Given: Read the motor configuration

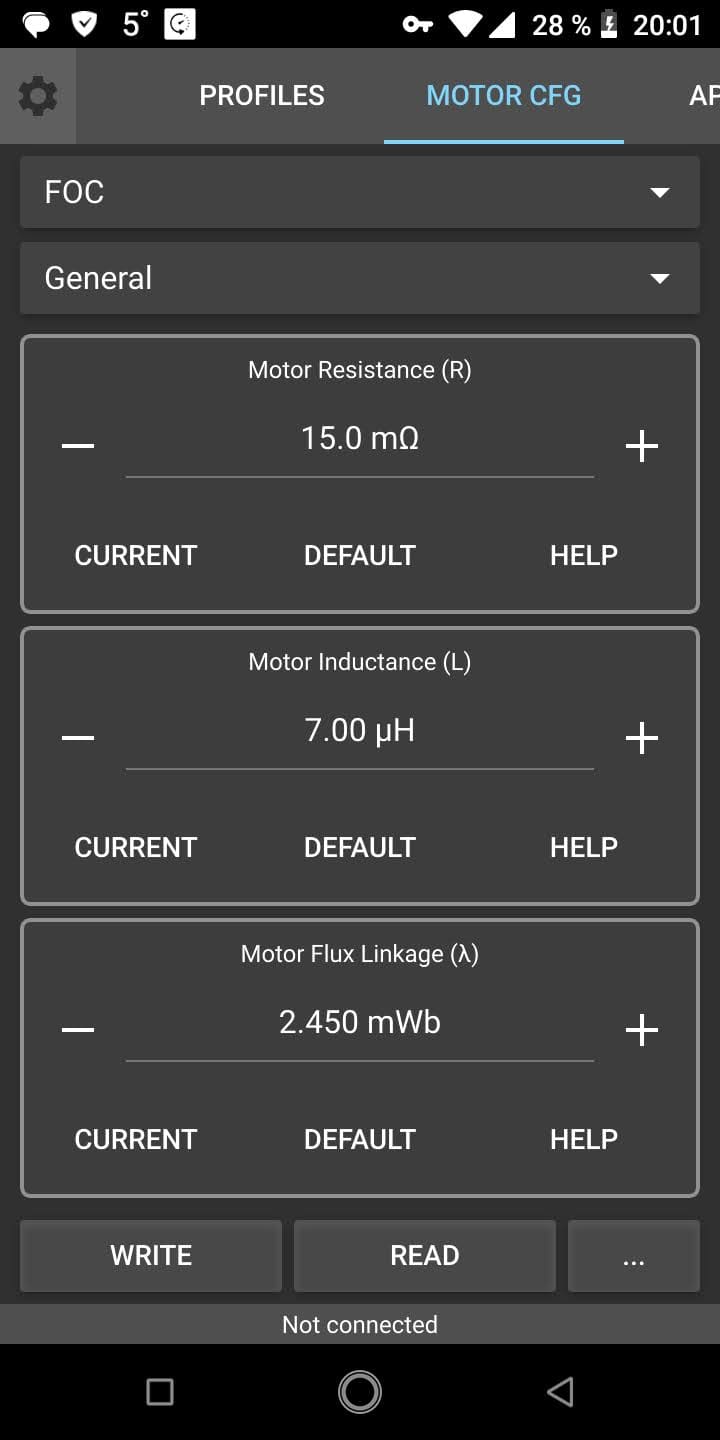Looking at the screenshot, I should point(425,1256).
